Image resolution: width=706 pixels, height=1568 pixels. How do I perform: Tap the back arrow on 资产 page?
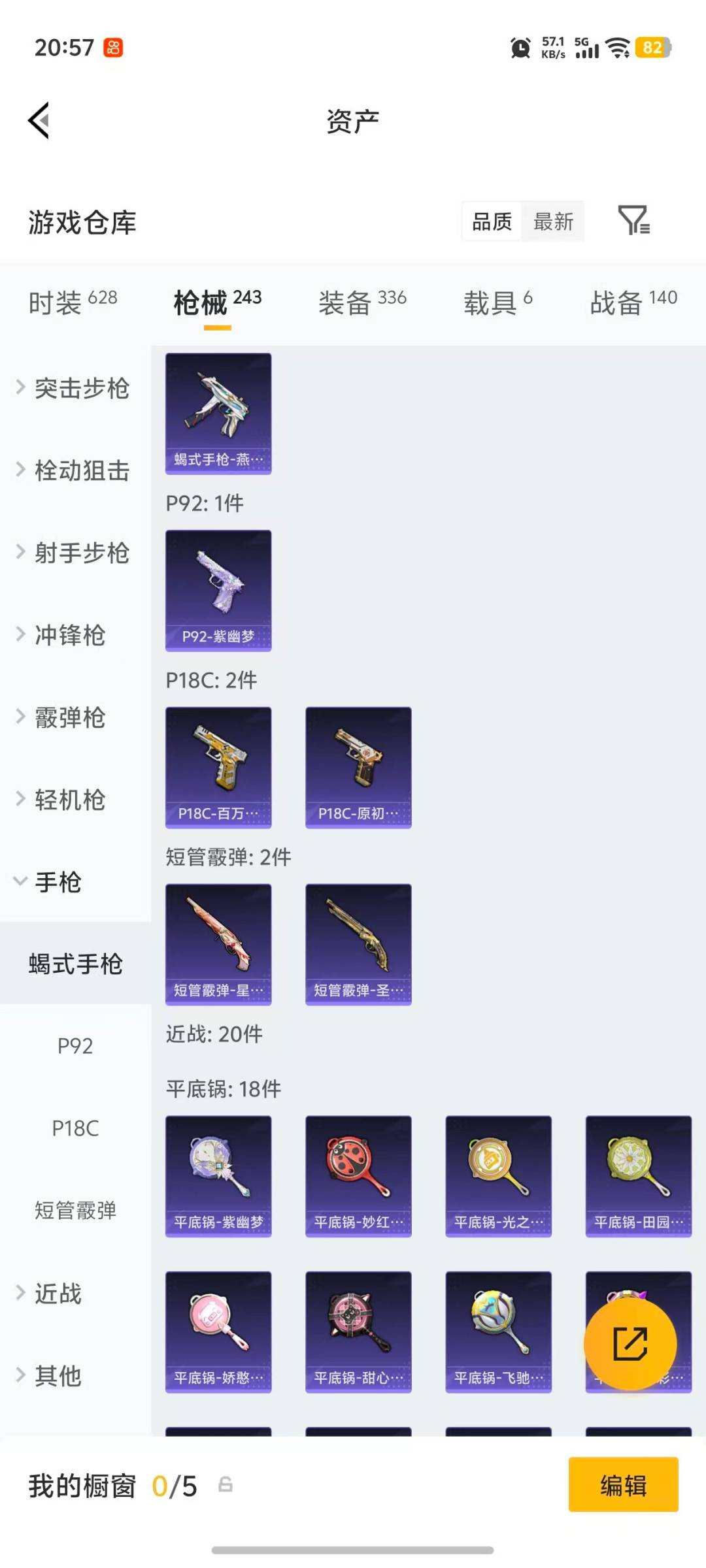pyautogui.click(x=41, y=121)
